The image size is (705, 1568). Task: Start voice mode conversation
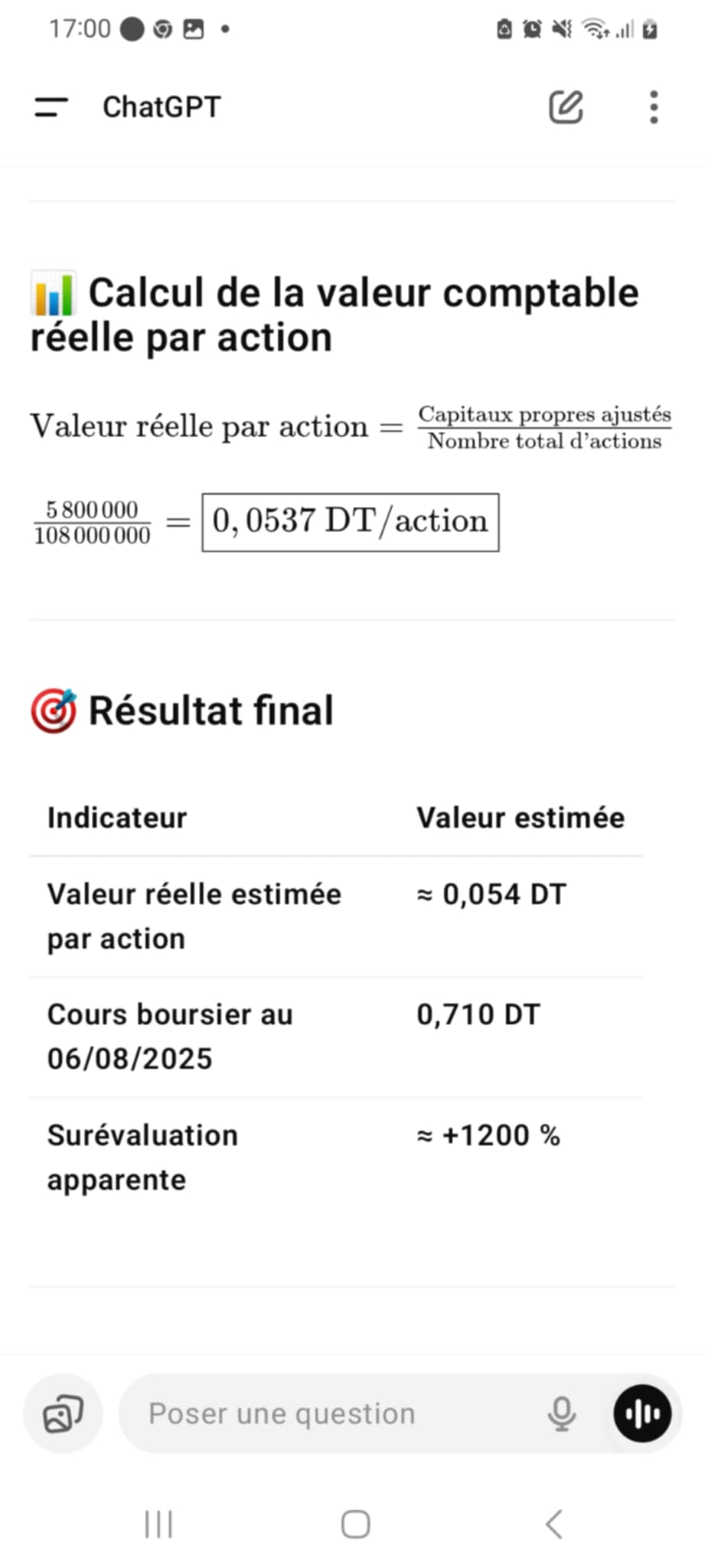642,1413
